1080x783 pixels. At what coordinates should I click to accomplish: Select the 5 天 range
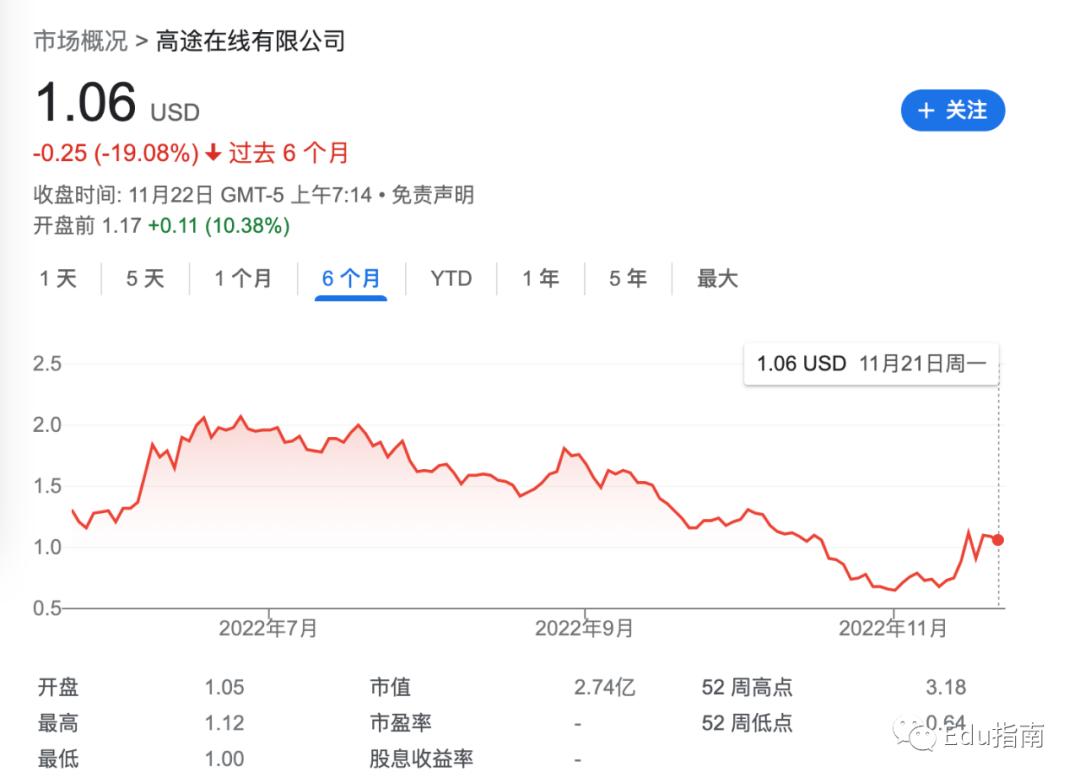tap(145, 278)
